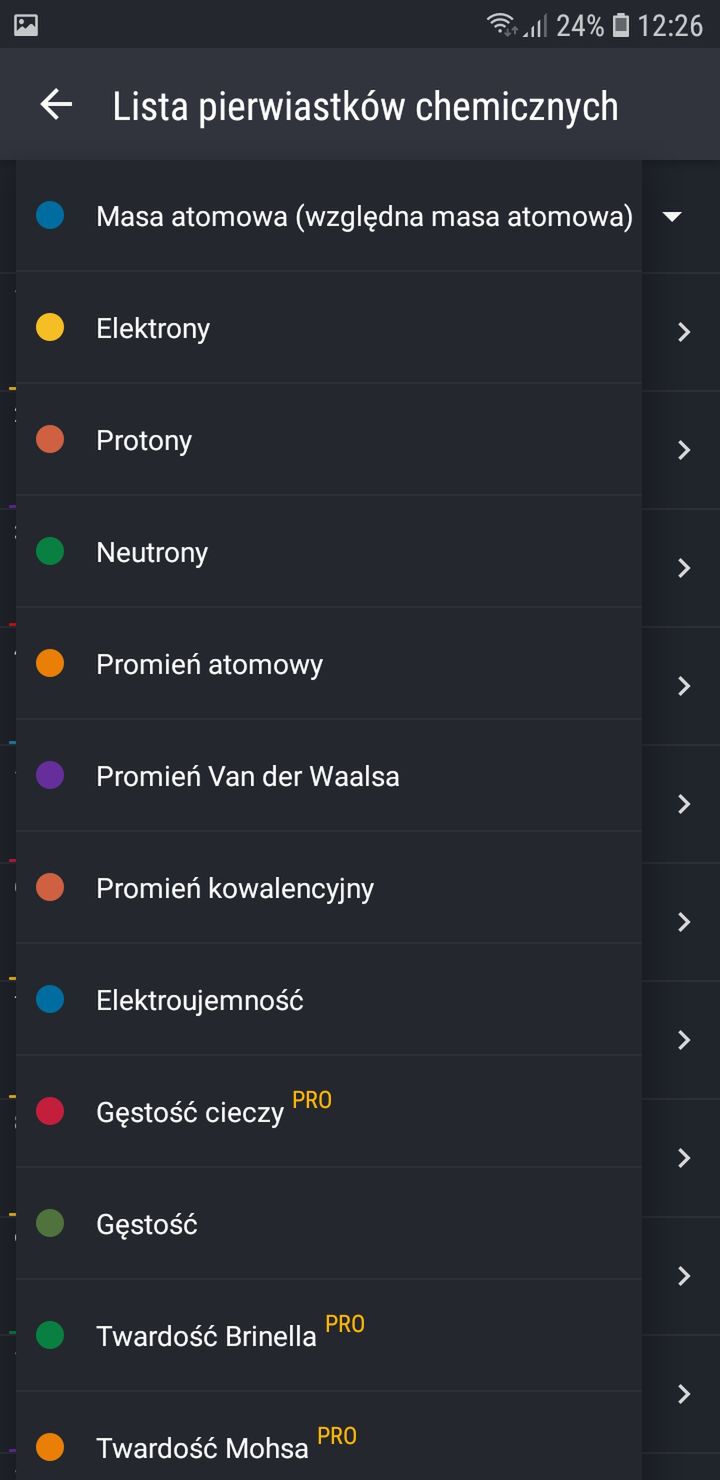This screenshot has height=1480, width=720.
Task: Choose Promień atomowy
Action: (329, 663)
